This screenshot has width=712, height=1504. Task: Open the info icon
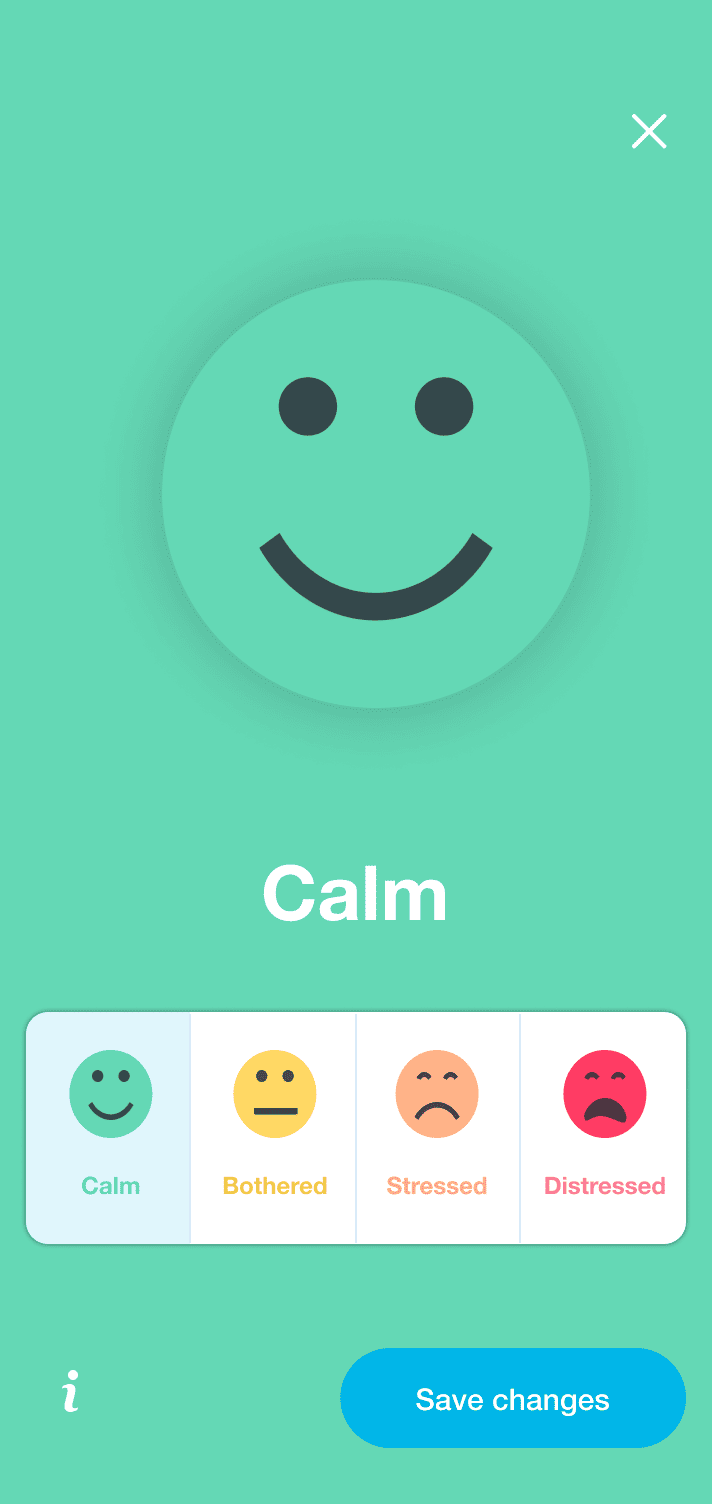click(x=70, y=1392)
